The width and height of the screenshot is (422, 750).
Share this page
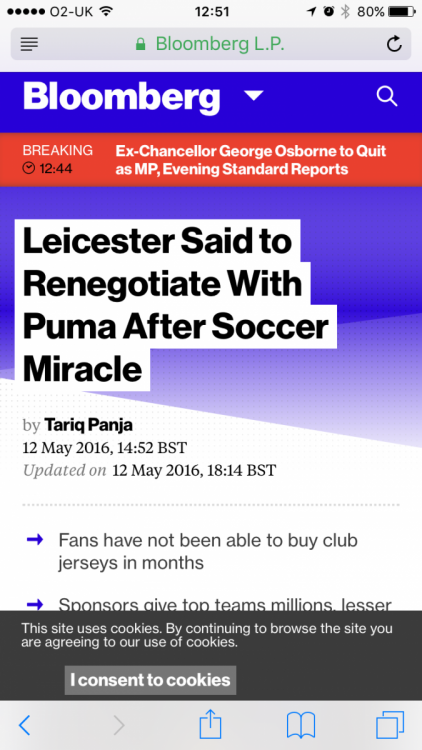point(211,724)
